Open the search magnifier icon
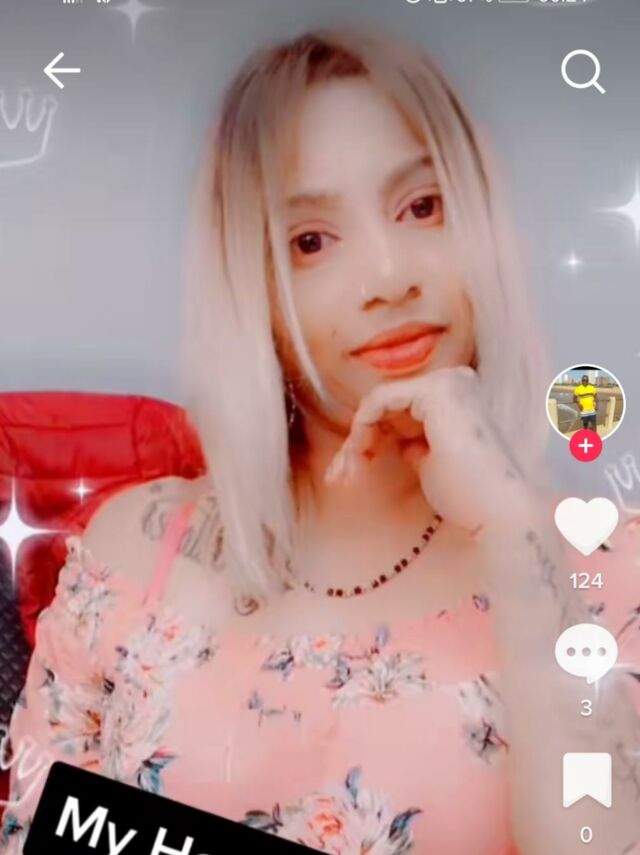The width and height of the screenshot is (640, 855). coord(582,72)
